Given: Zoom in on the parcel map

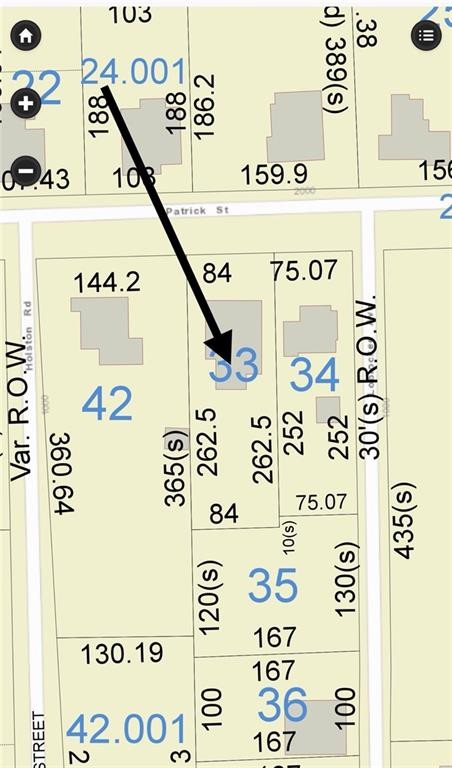Looking at the screenshot, I should 25,103.
